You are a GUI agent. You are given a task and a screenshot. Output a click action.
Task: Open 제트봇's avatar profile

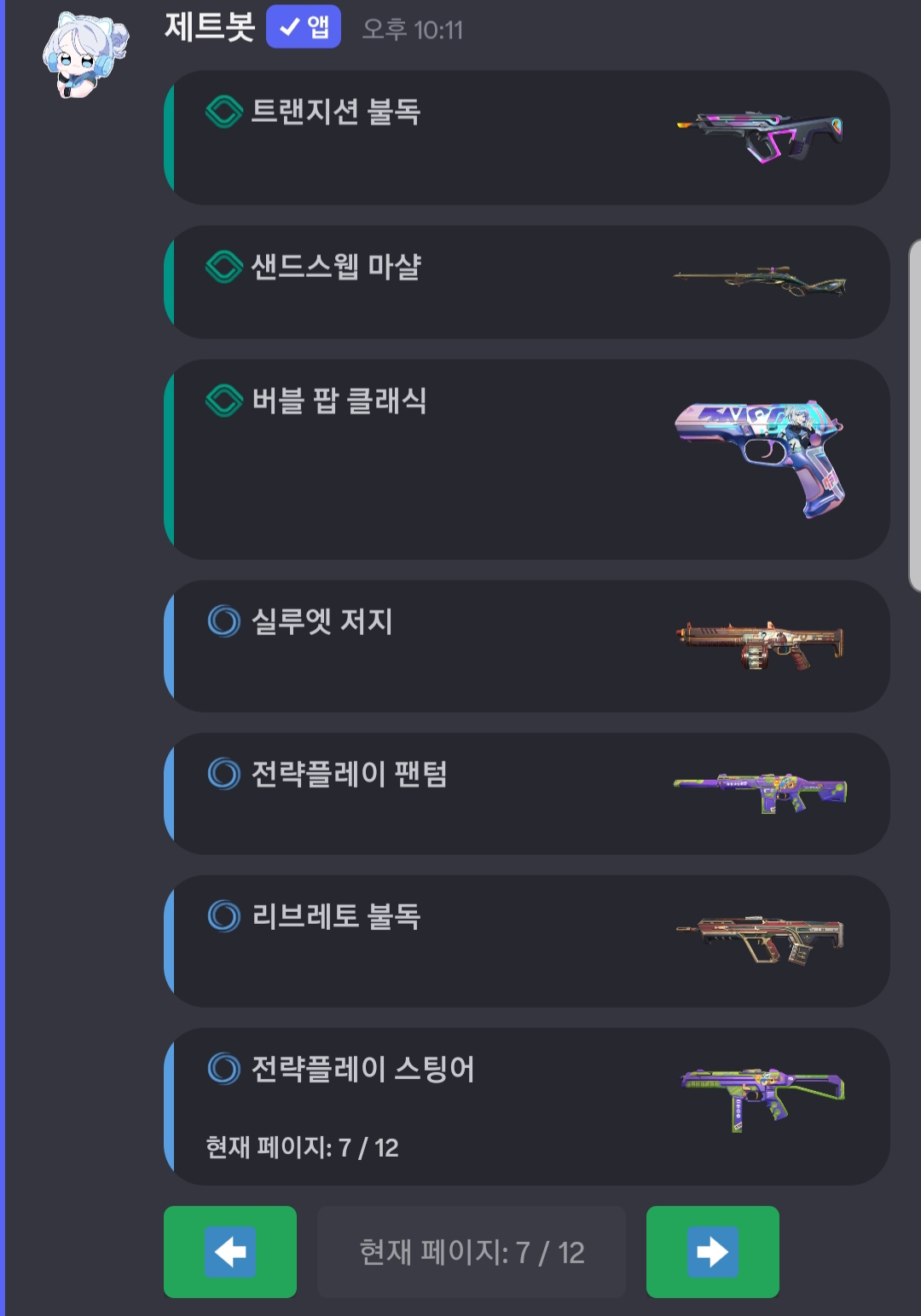pos(84,54)
